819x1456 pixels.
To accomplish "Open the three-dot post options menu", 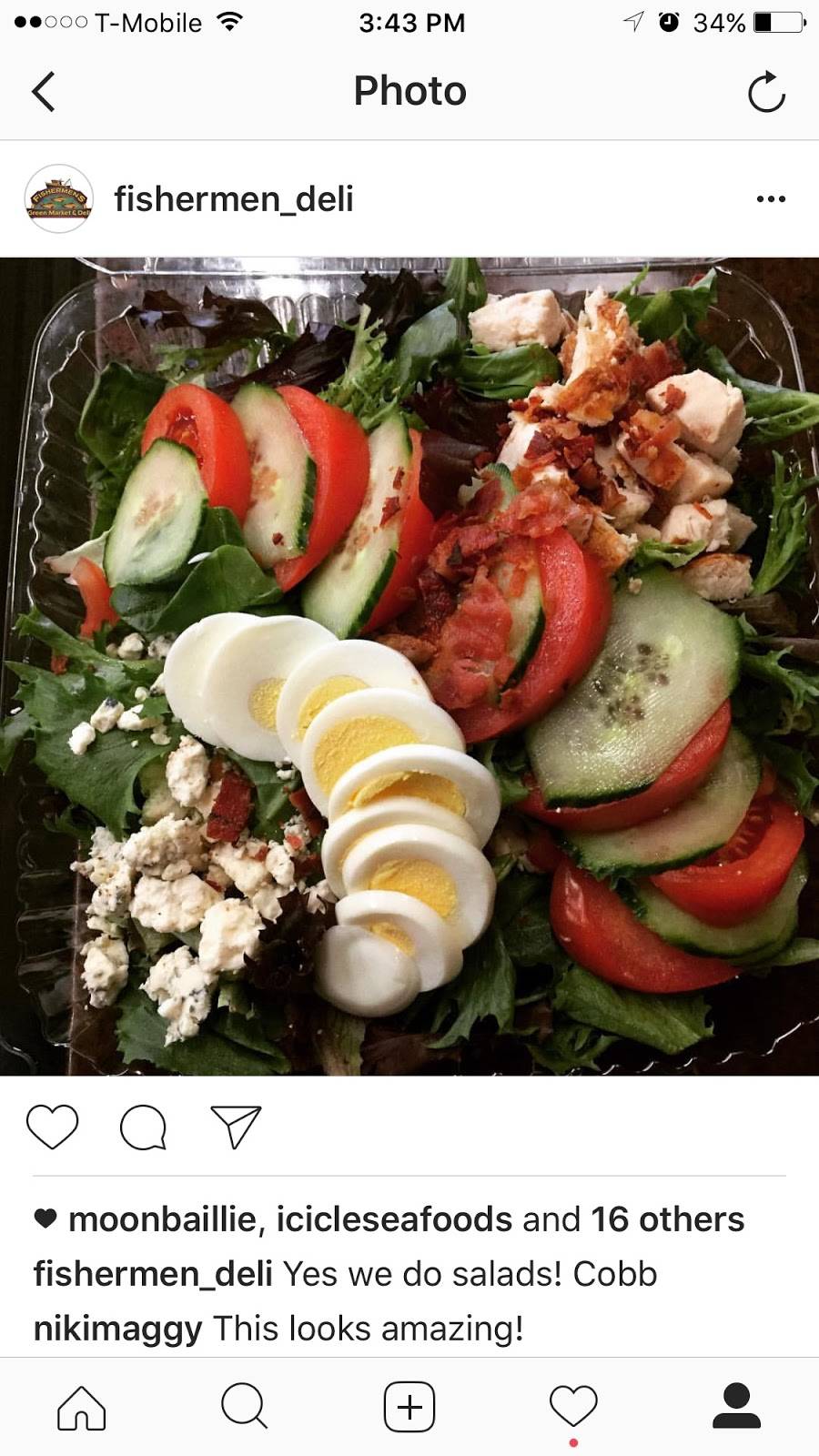I will coord(771,199).
